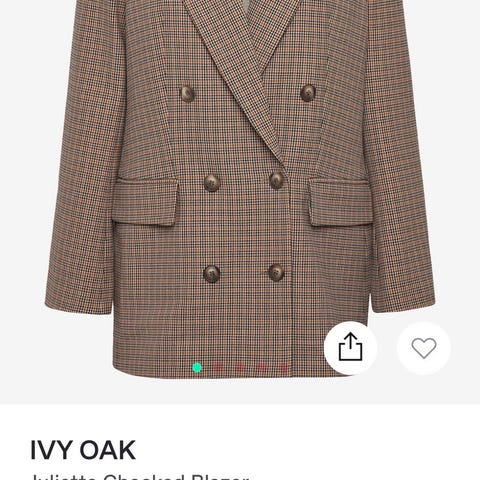The height and width of the screenshot is (480, 480).
Task: Add blazer to favorites with heart icon
Action: click(x=424, y=348)
